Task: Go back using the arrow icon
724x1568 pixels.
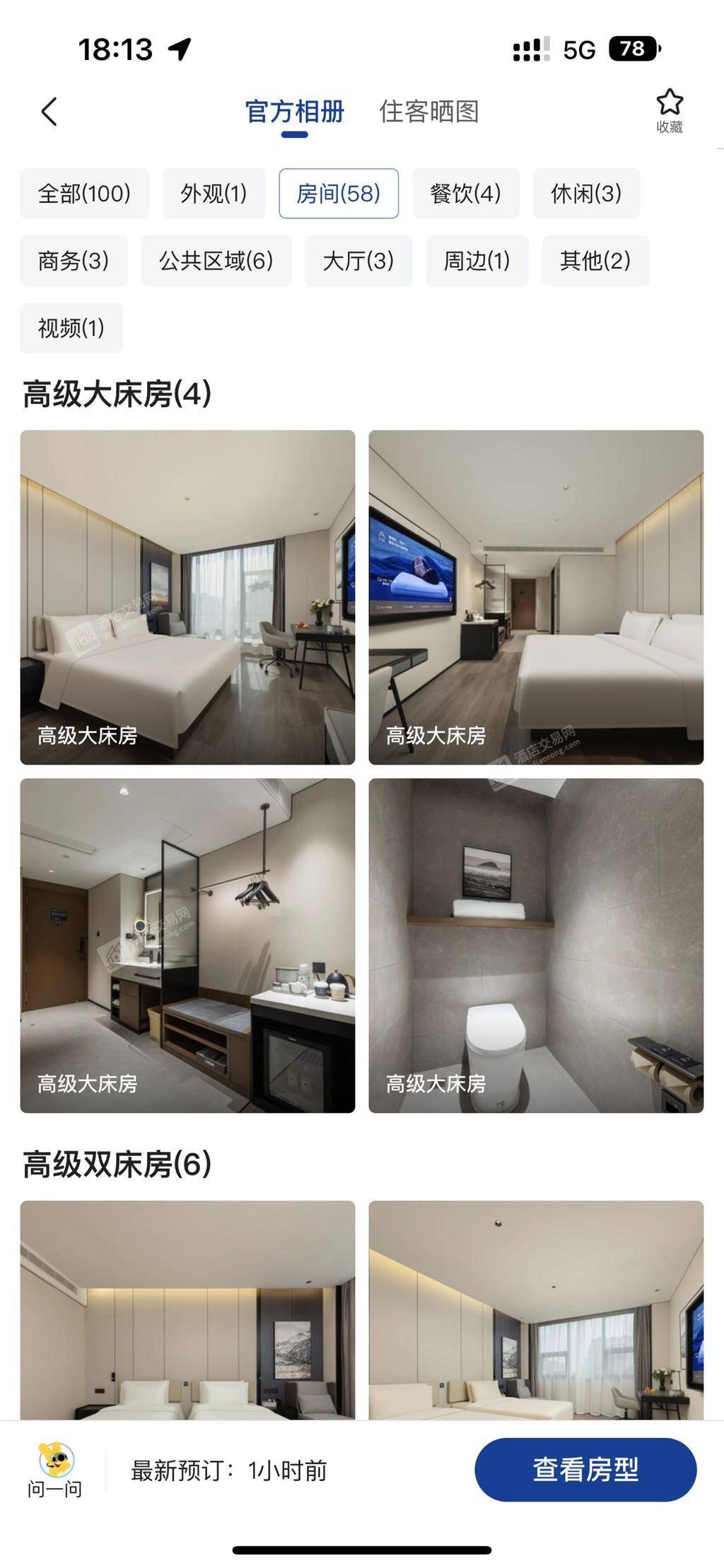Action: [x=49, y=112]
